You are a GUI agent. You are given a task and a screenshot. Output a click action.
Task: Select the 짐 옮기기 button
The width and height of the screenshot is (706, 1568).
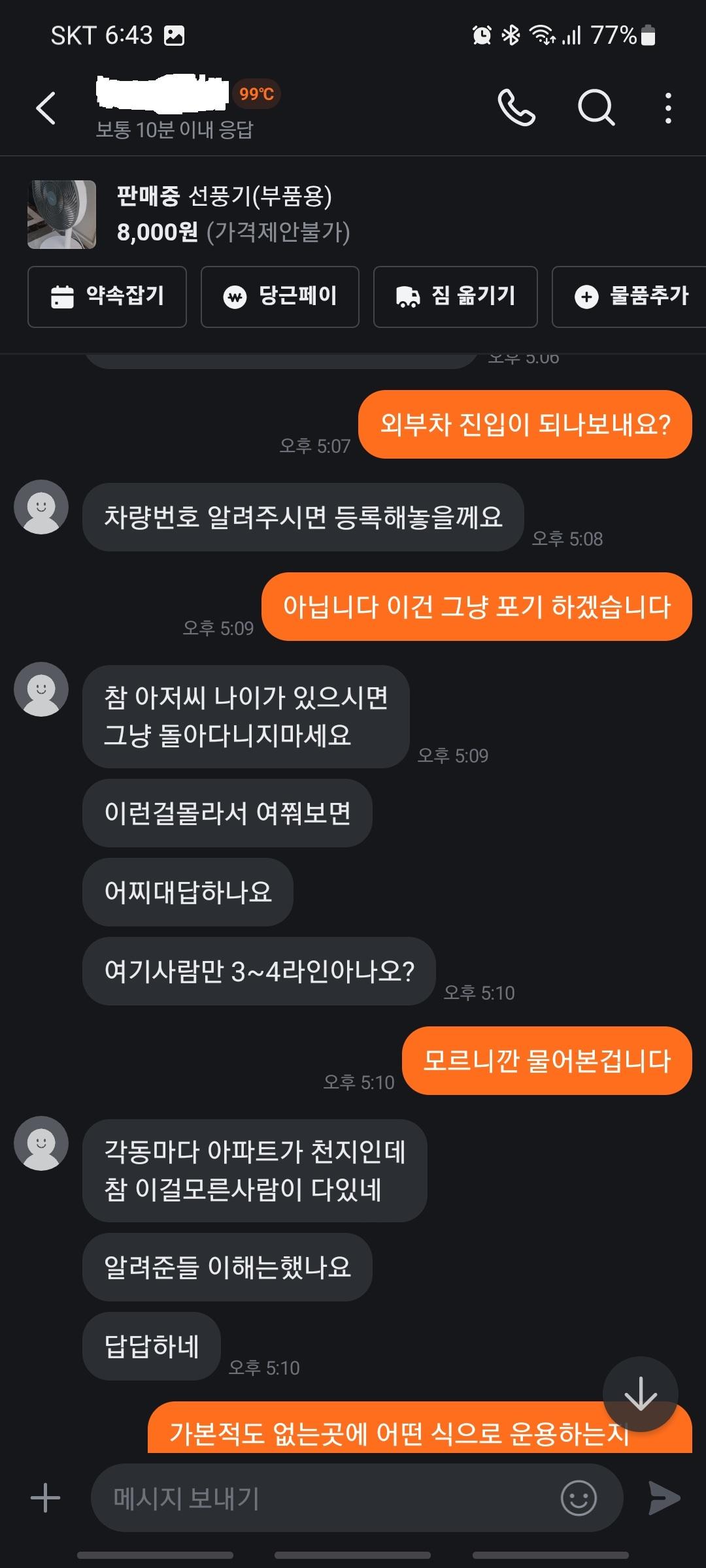point(455,297)
